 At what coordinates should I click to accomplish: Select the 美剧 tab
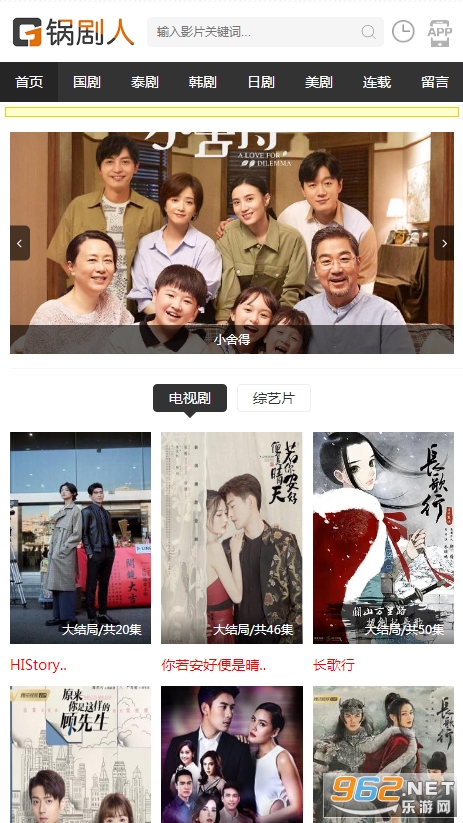click(318, 82)
